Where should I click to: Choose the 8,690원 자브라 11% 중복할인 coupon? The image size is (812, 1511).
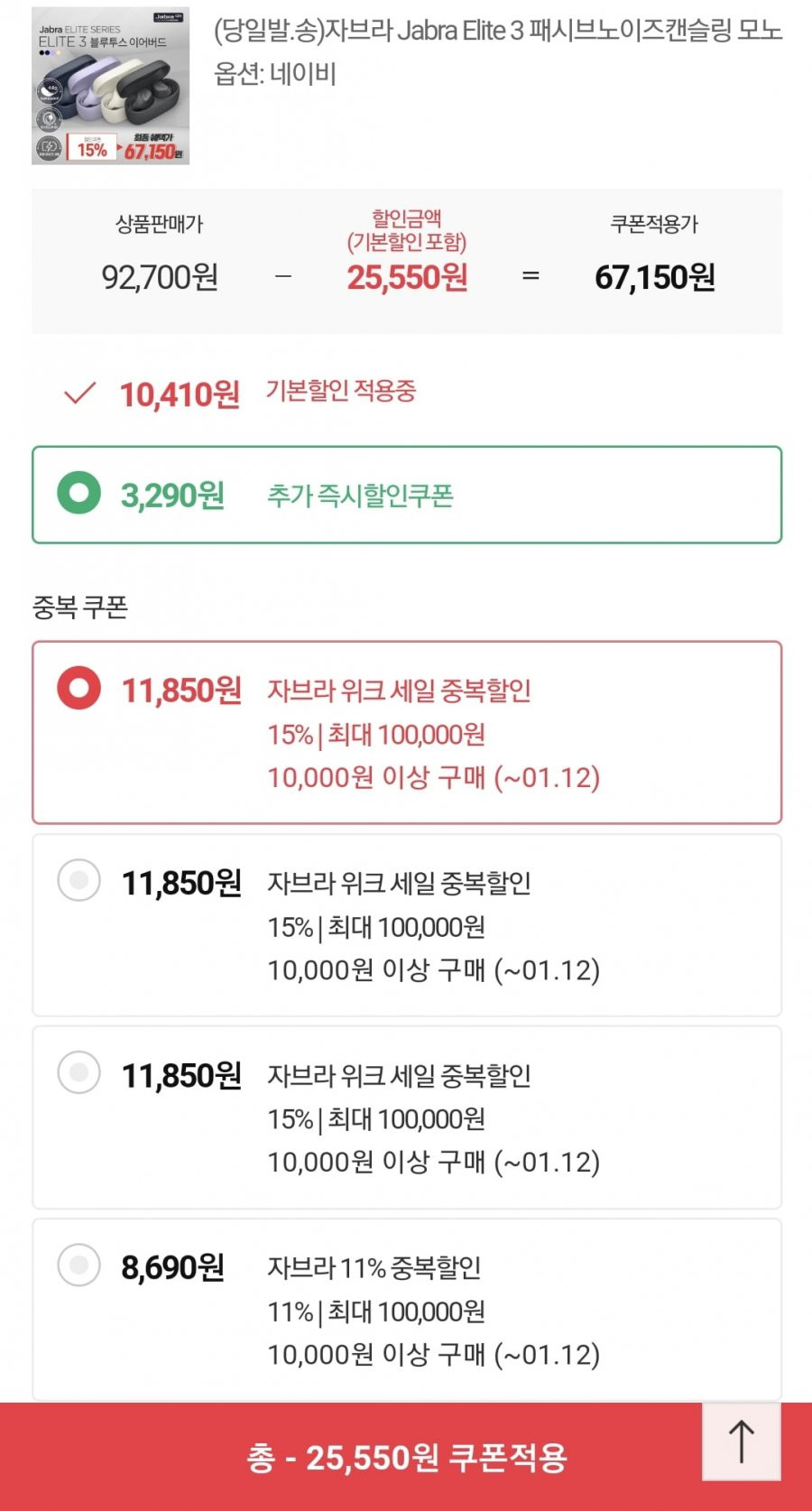click(406, 1309)
